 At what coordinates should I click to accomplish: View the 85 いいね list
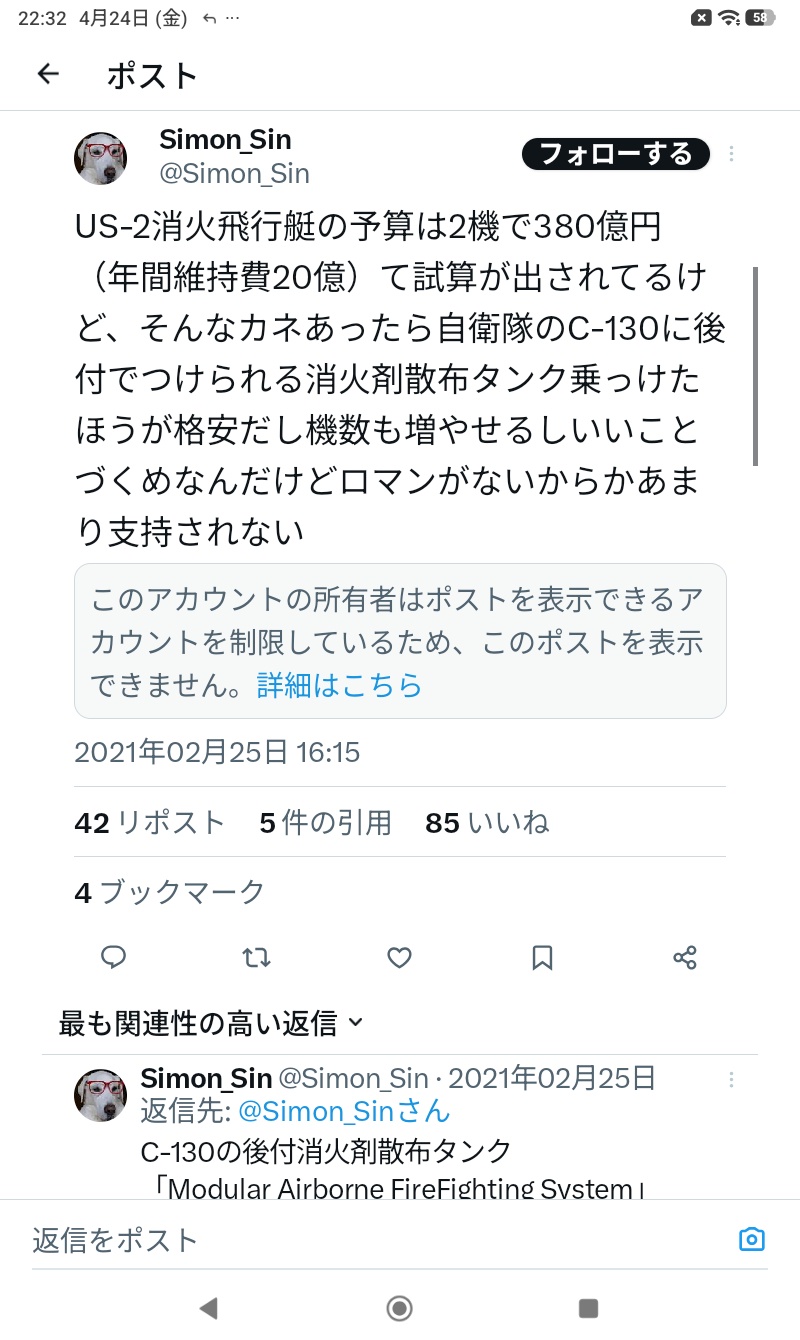pyautogui.click(x=487, y=823)
